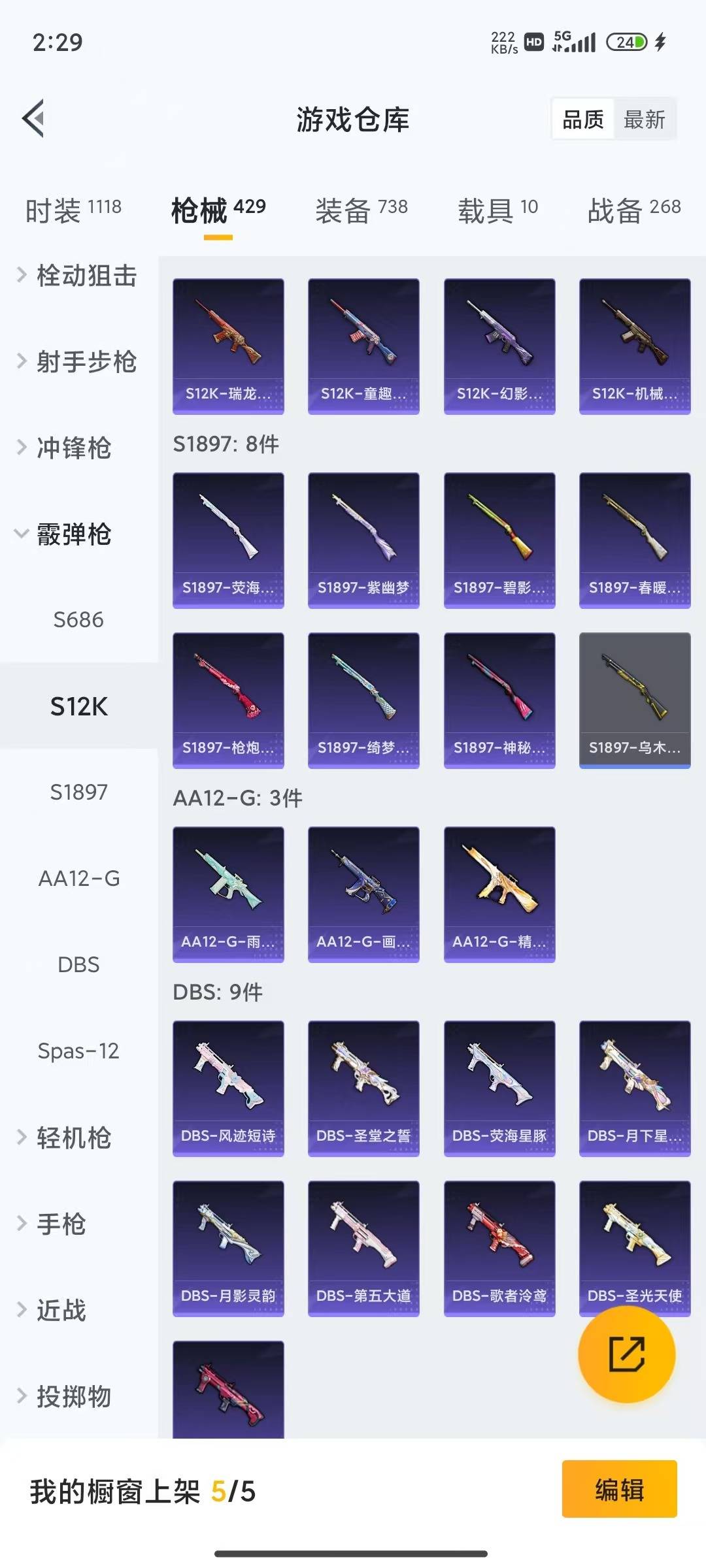This screenshot has height=1568, width=706.
Task: Switch to the 时装 tab
Action: pos(73,210)
